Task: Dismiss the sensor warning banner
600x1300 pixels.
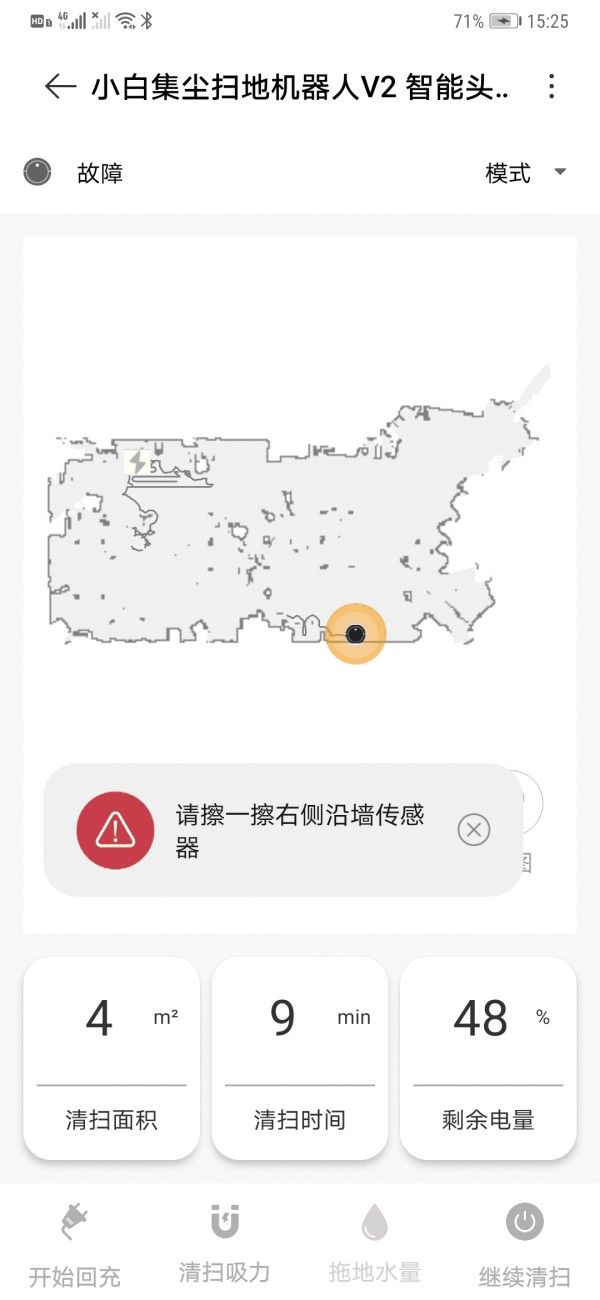Action: point(474,829)
